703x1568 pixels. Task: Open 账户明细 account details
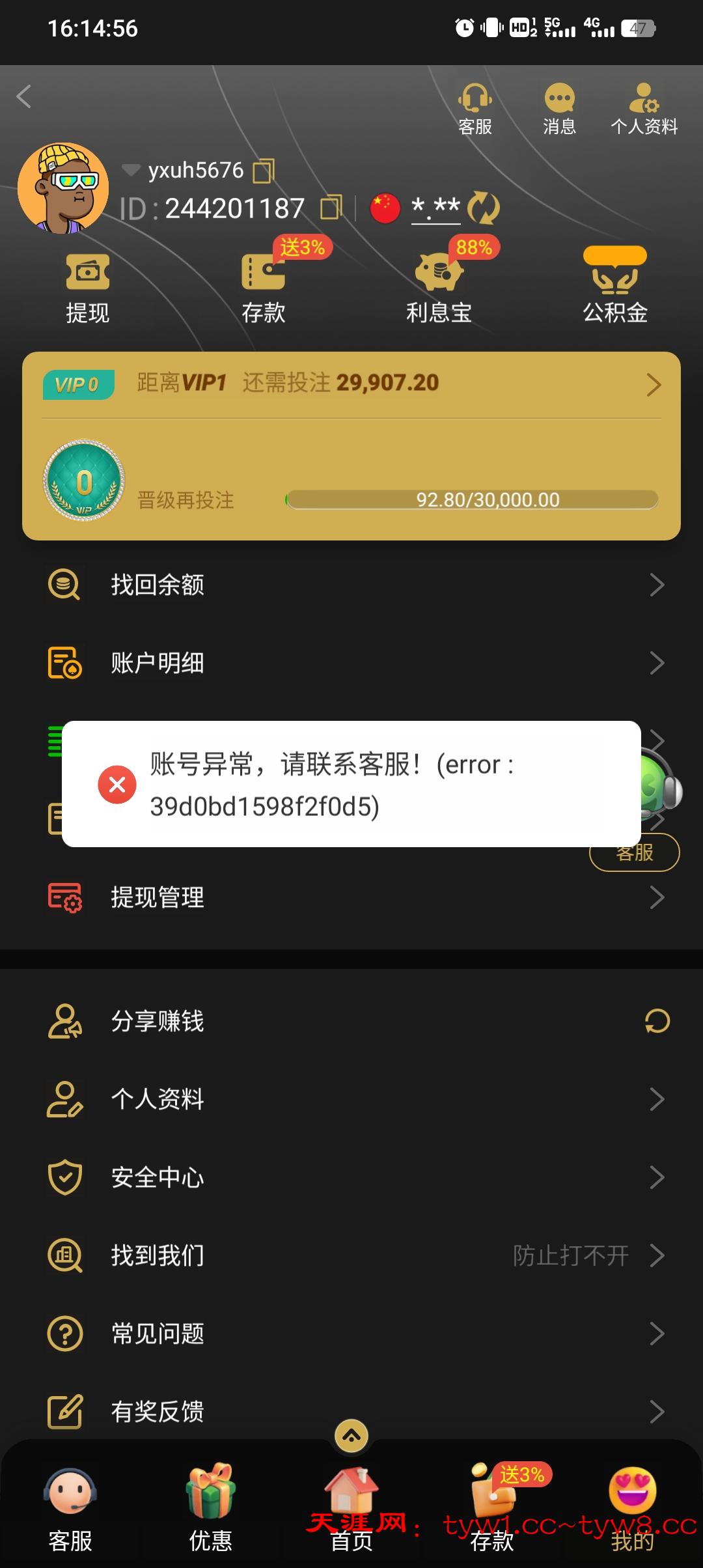(x=351, y=663)
